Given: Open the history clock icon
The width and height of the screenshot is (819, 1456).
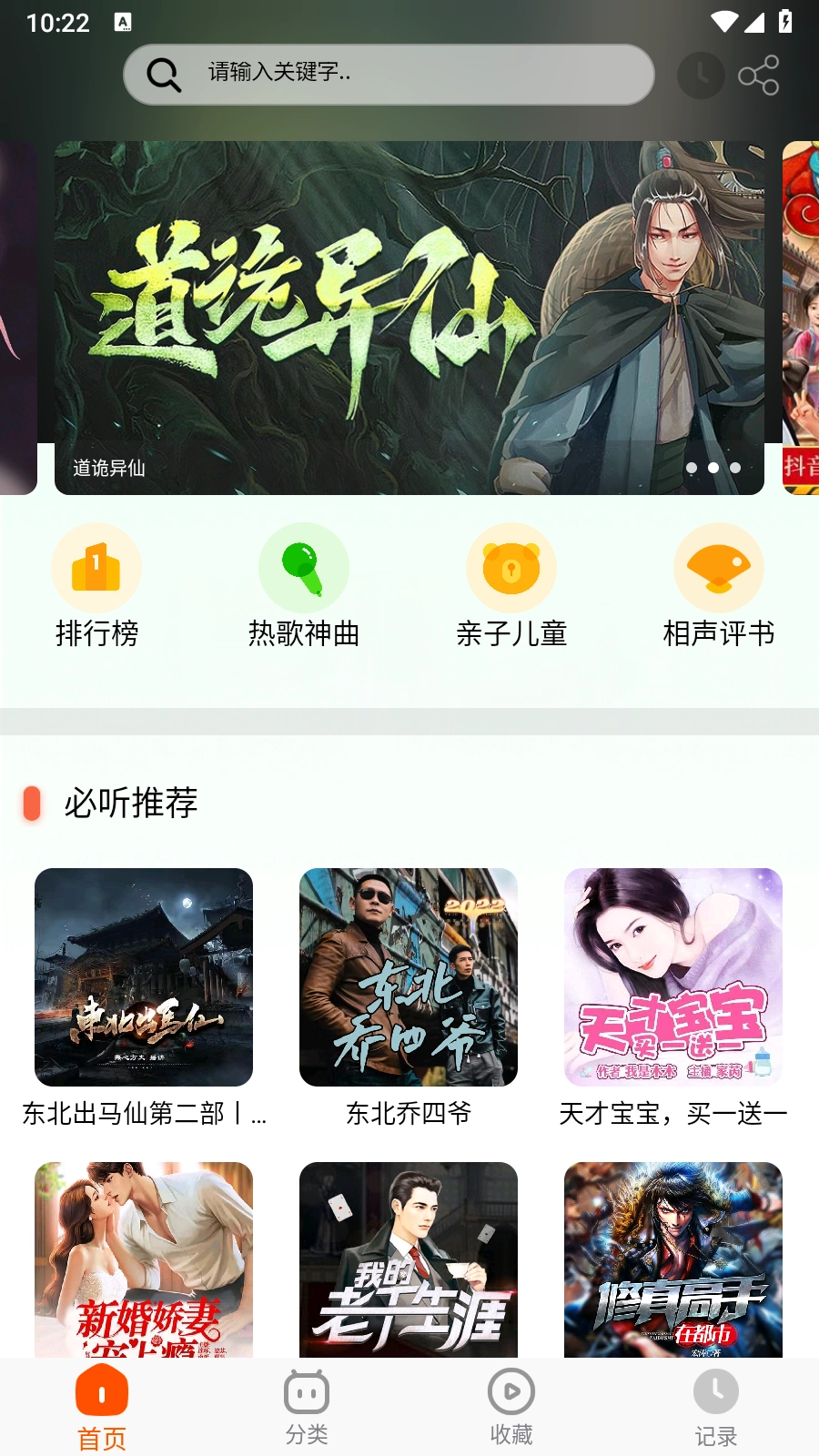Looking at the screenshot, I should (x=701, y=75).
